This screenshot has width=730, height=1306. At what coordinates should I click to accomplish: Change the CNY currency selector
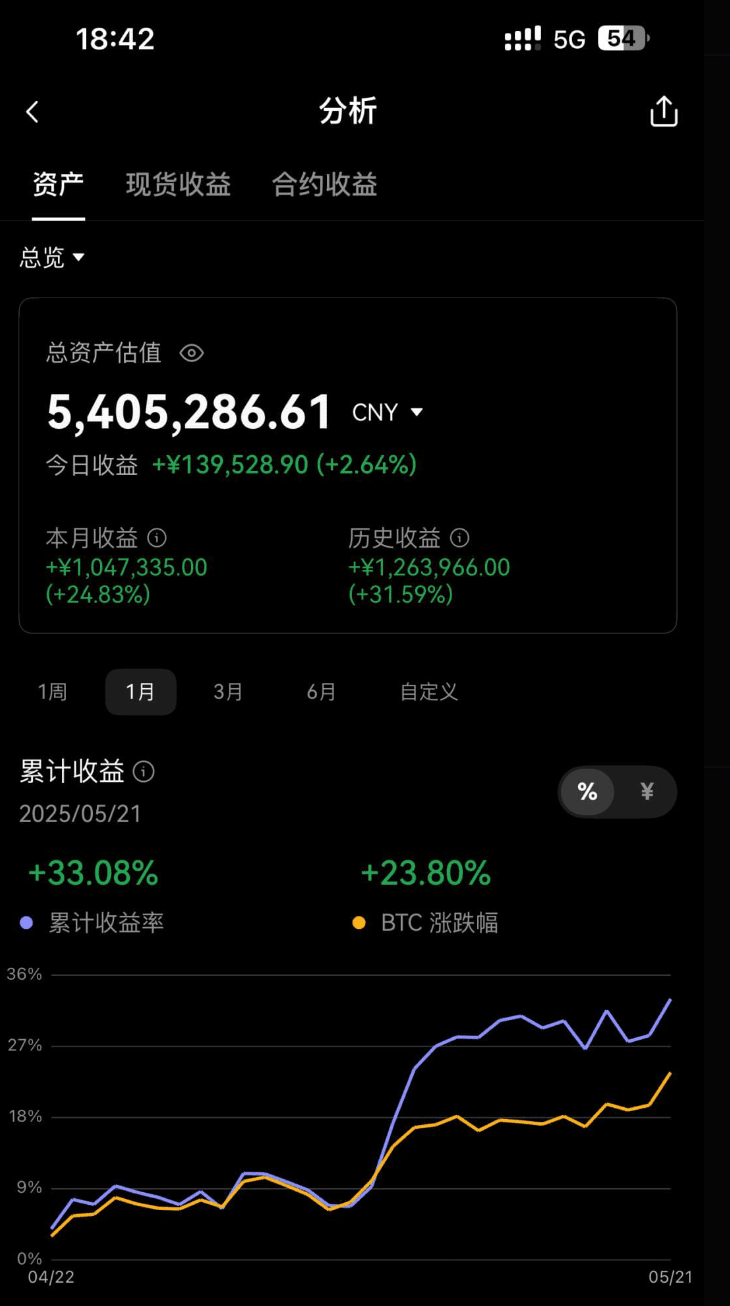(388, 412)
